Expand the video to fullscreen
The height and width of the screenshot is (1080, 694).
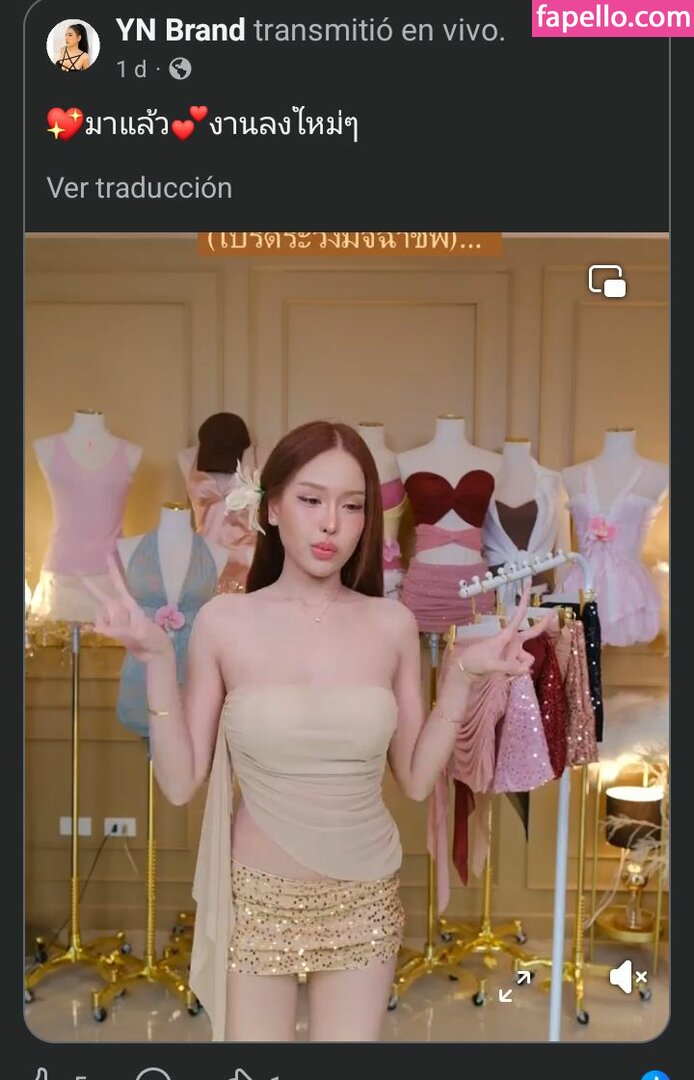click(x=515, y=987)
